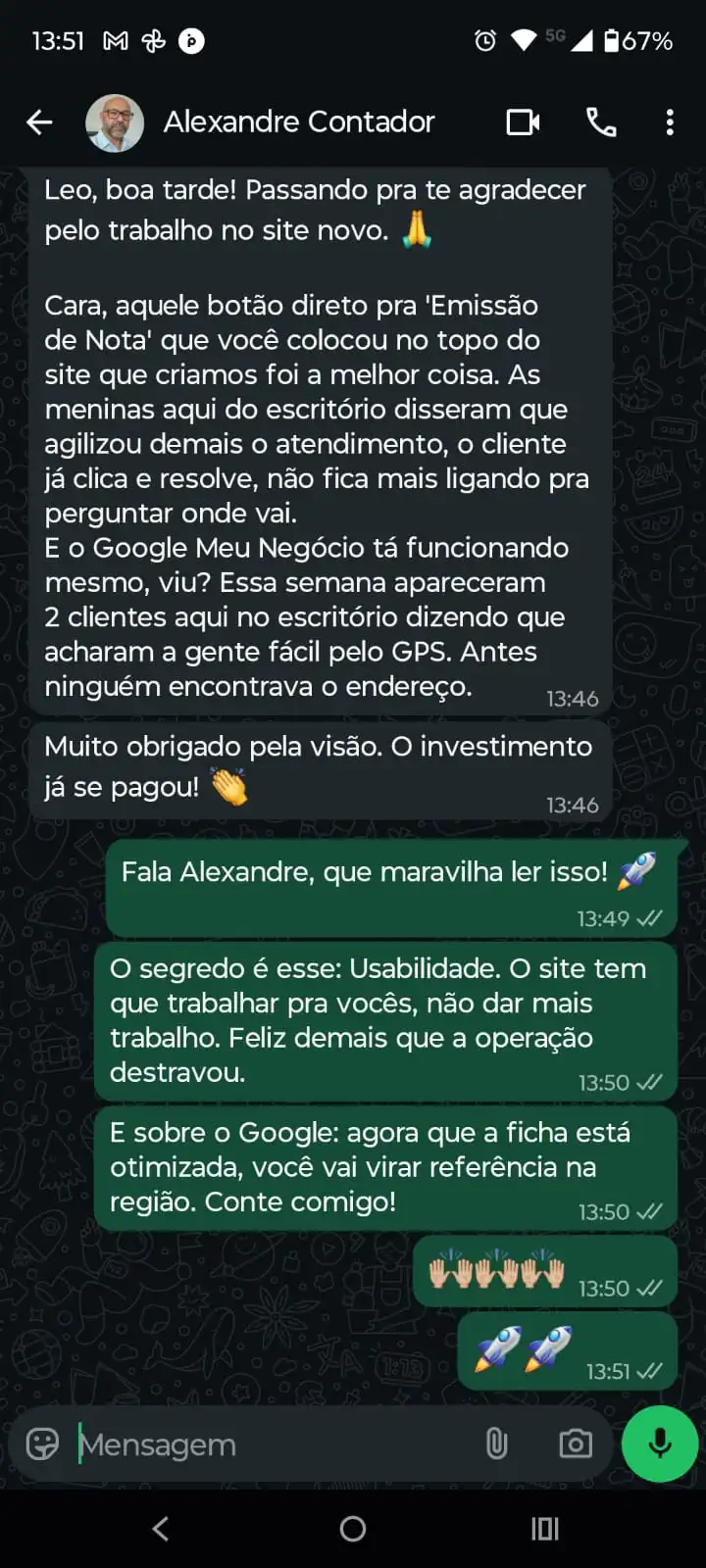Start a voice call with Alexandre Contador
706x1568 pixels.
[x=600, y=122]
